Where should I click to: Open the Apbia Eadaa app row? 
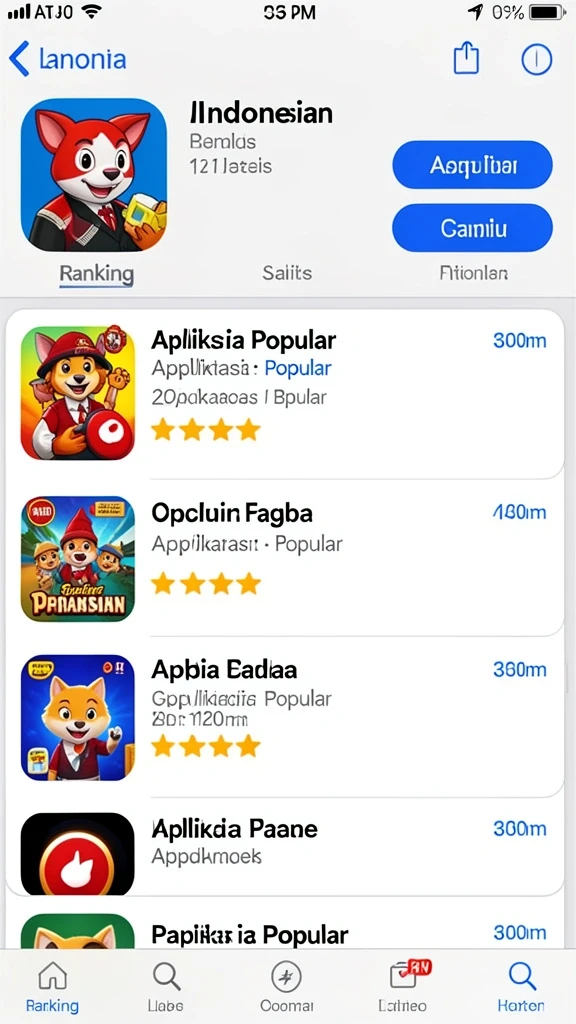tap(285, 716)
